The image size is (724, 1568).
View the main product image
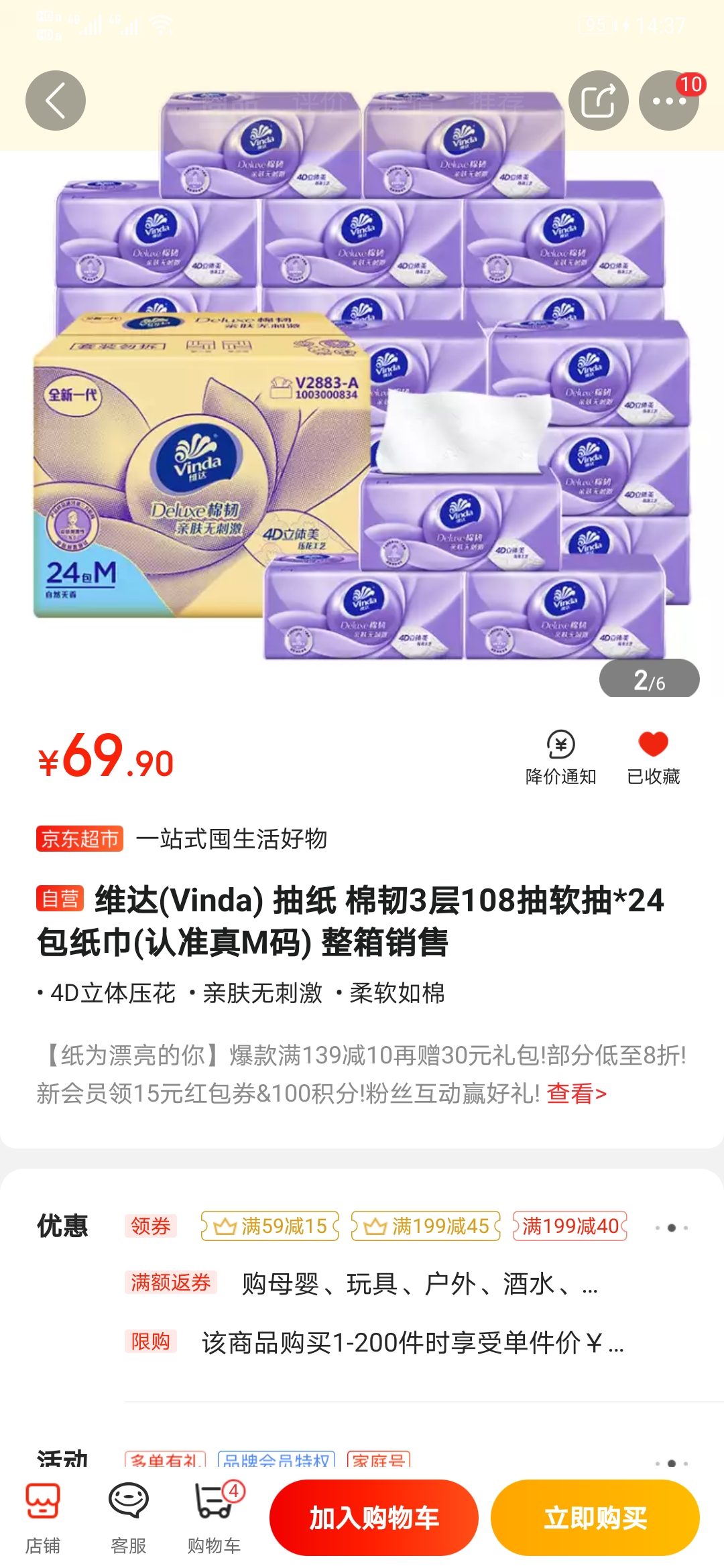[362, 375]
